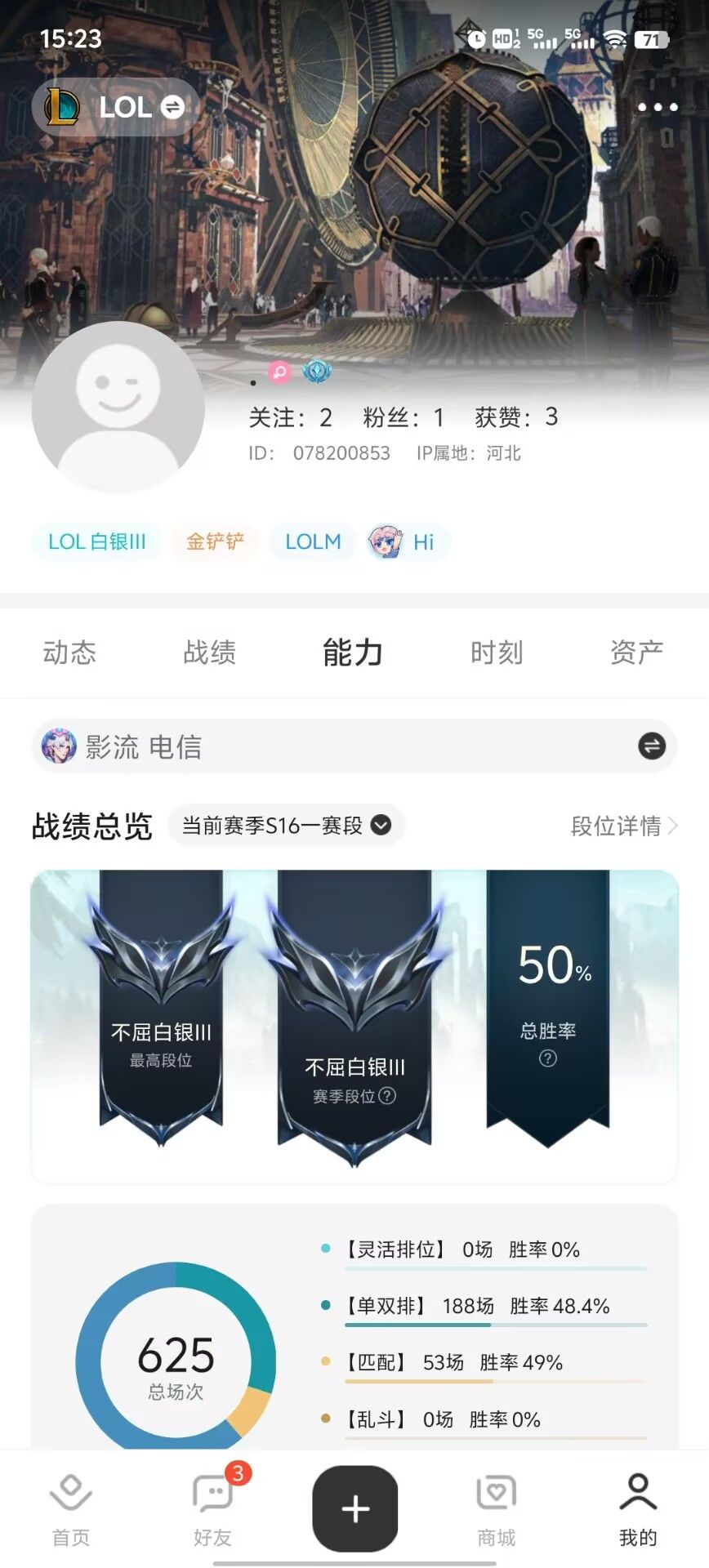709x1568 pixels.
Task: Select the 金铲铲 chip
Action: [x=215, y=541]
